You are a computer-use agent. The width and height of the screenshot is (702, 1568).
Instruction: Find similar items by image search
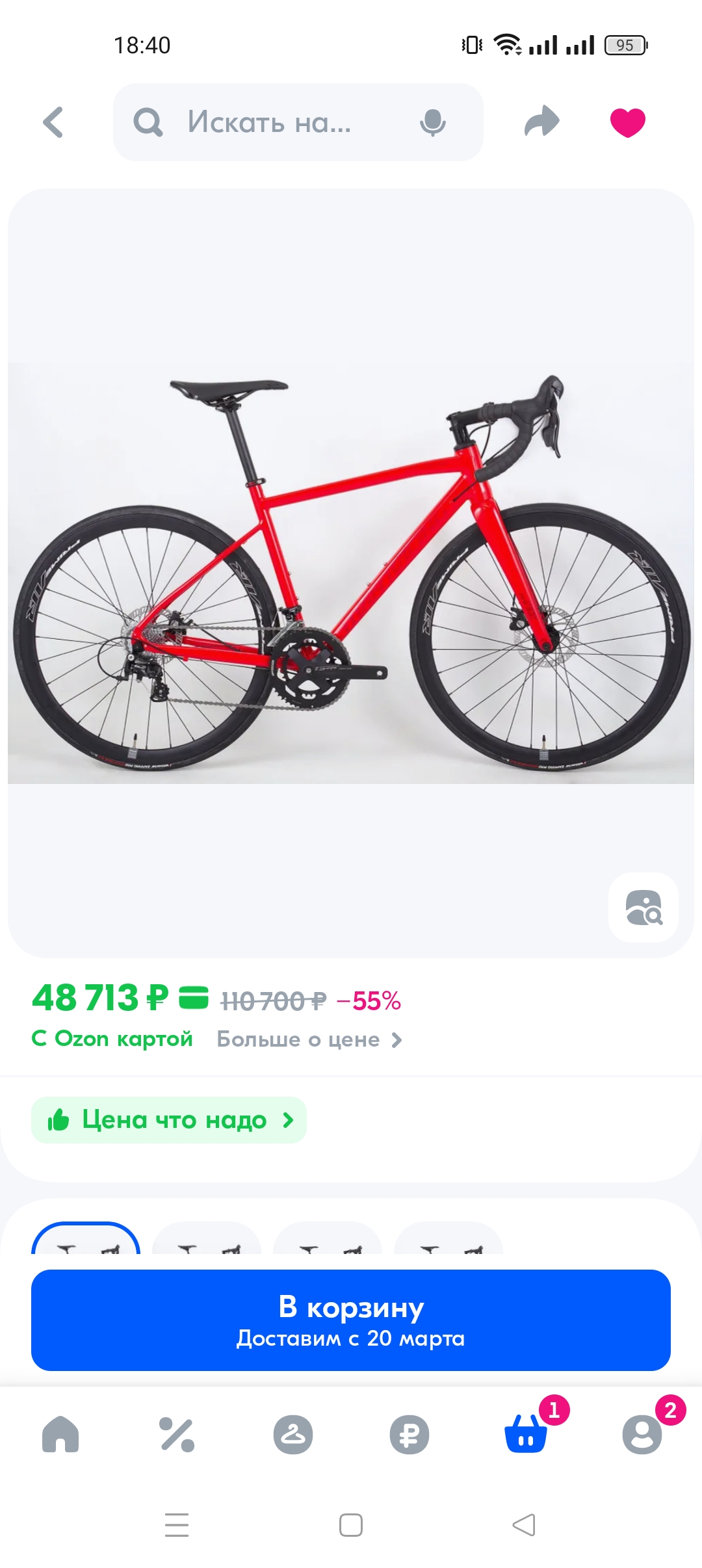643,908
